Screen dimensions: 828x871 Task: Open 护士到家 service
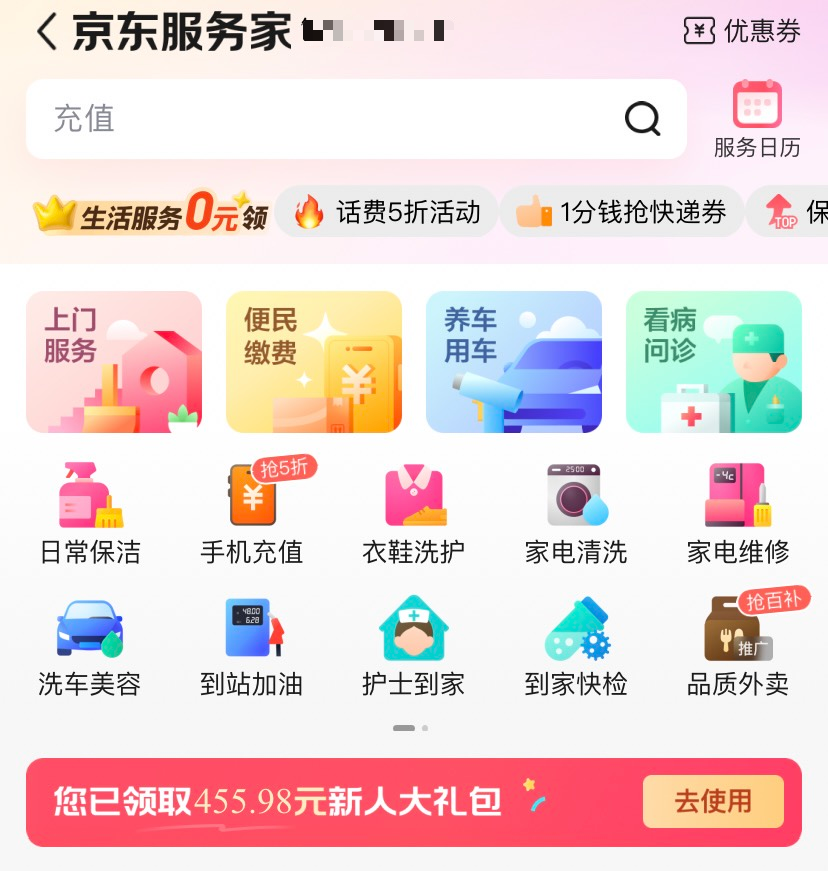pyautogui.click(x=414, y=646)
